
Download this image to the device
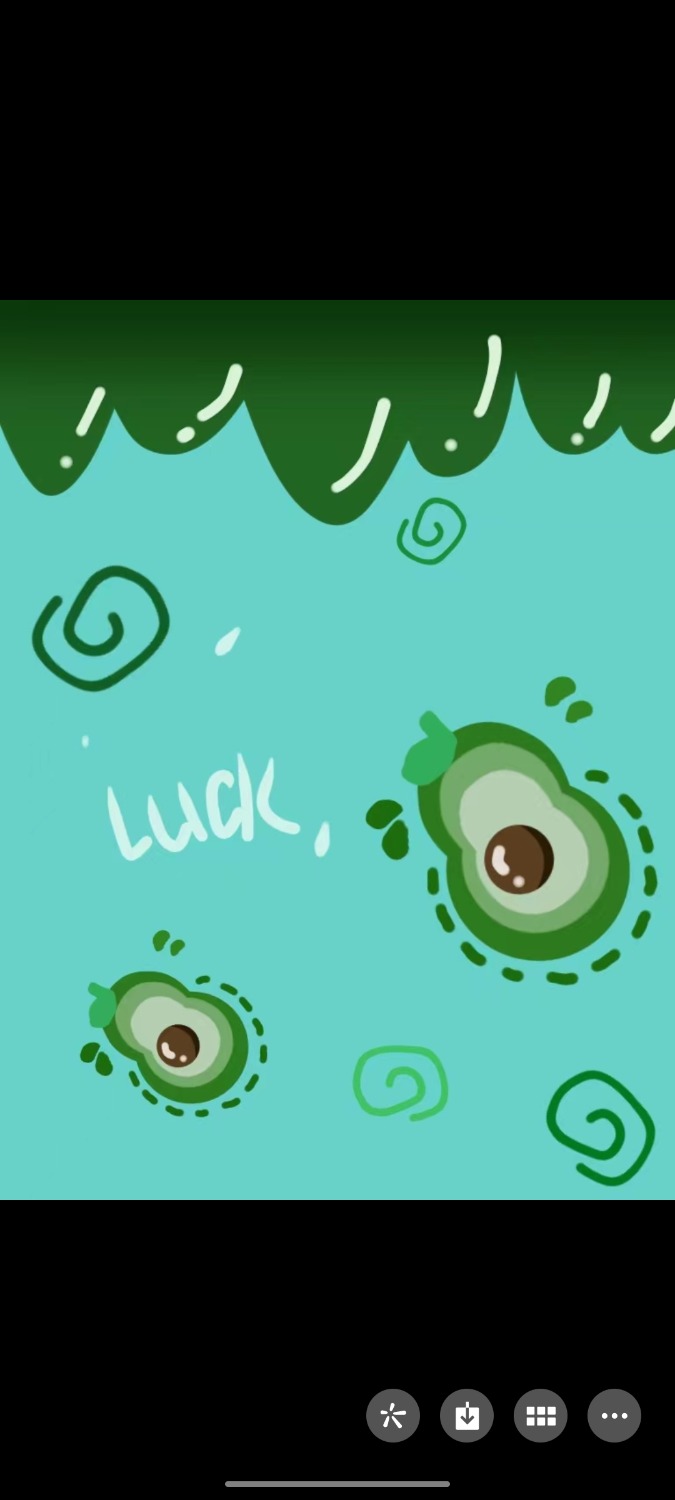pyautogui.click(x=467, y=1415)
